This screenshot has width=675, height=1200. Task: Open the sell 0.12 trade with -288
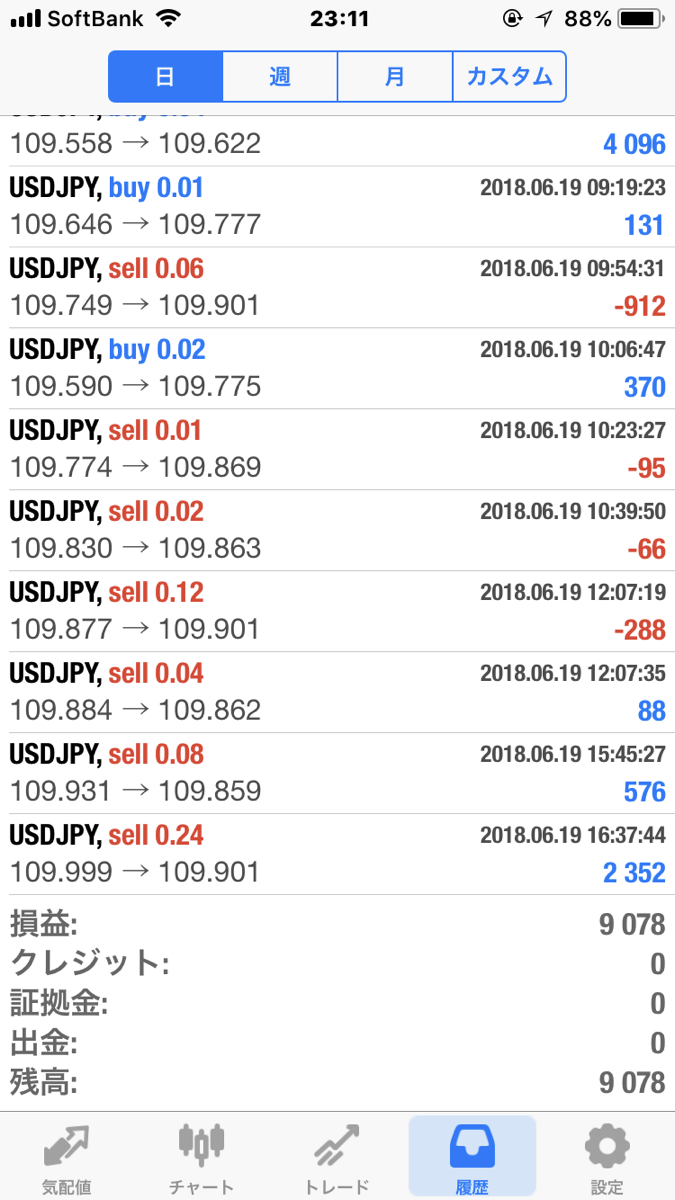click(337, 612)
